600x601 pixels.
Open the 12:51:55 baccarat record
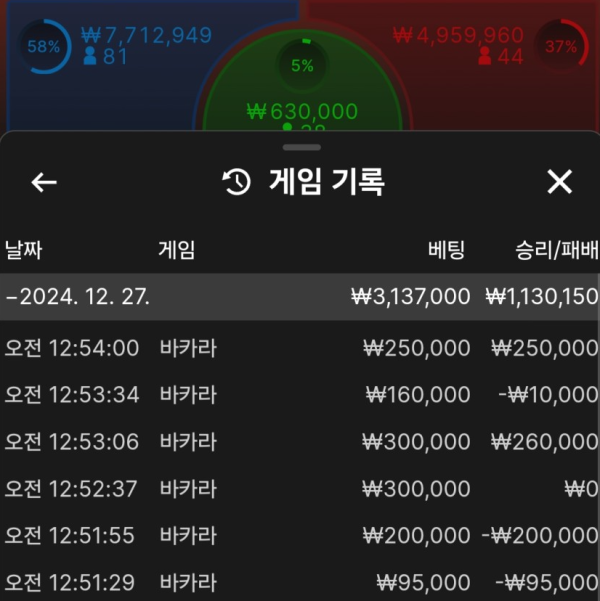(300, 536)
